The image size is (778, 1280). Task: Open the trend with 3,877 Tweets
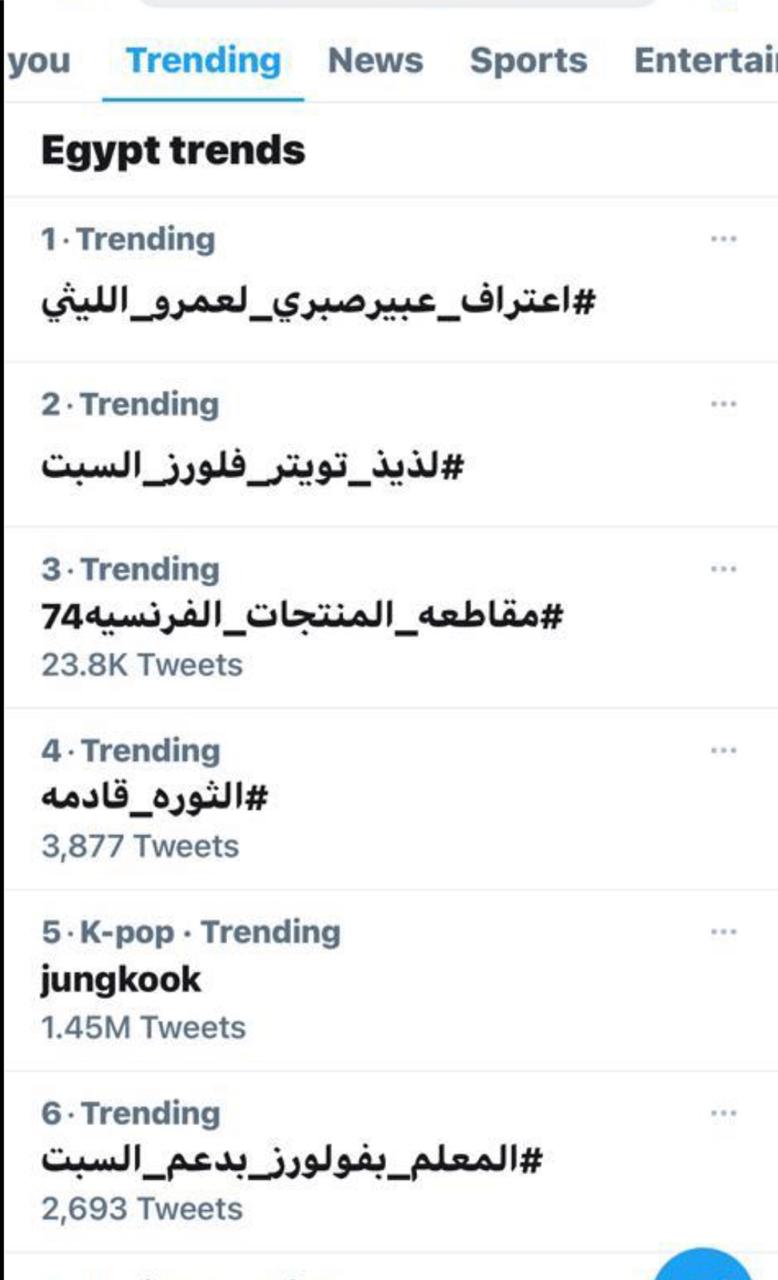point(391,799)
